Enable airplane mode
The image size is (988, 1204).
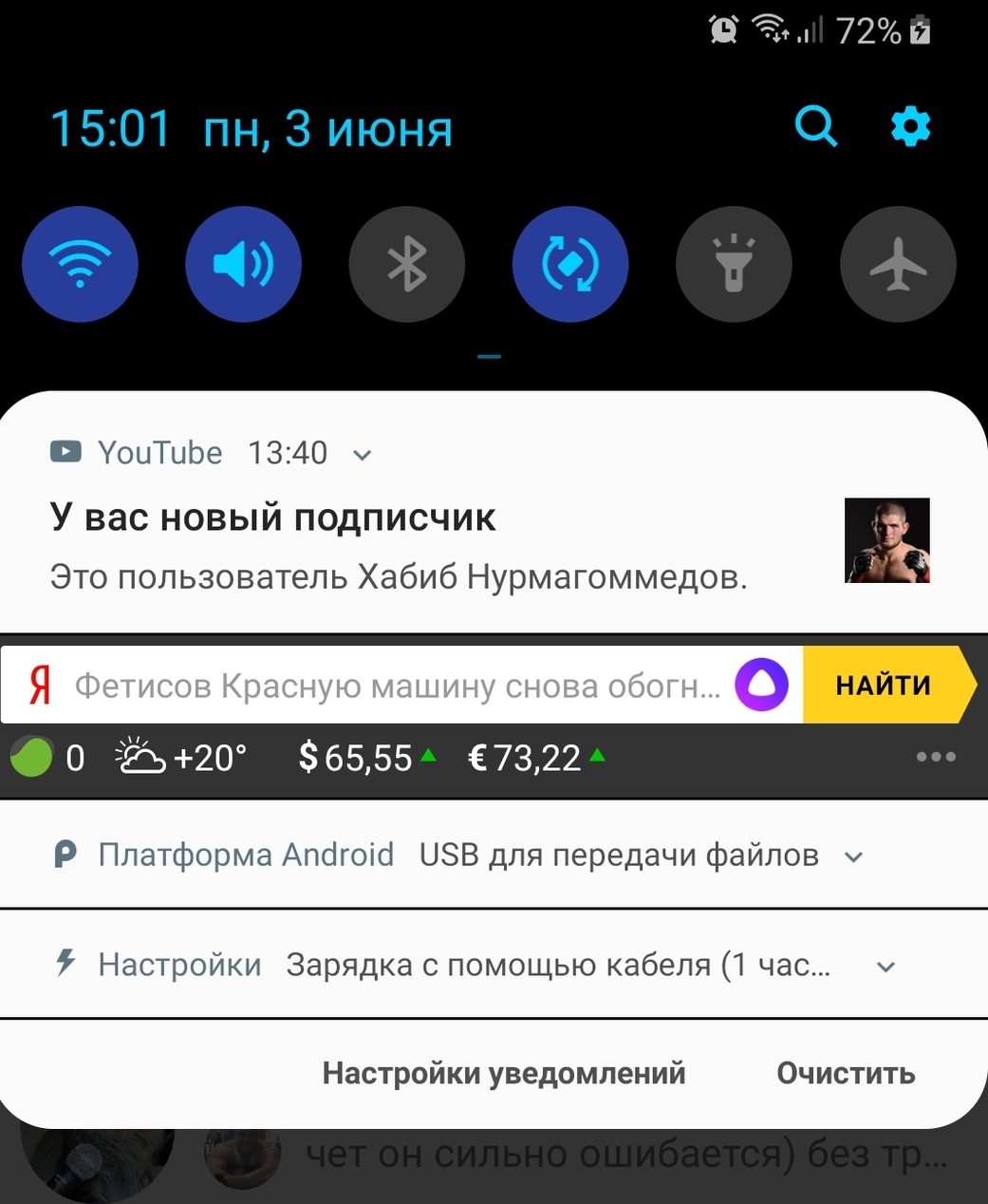pyautogui.click(x=898, y=264)
